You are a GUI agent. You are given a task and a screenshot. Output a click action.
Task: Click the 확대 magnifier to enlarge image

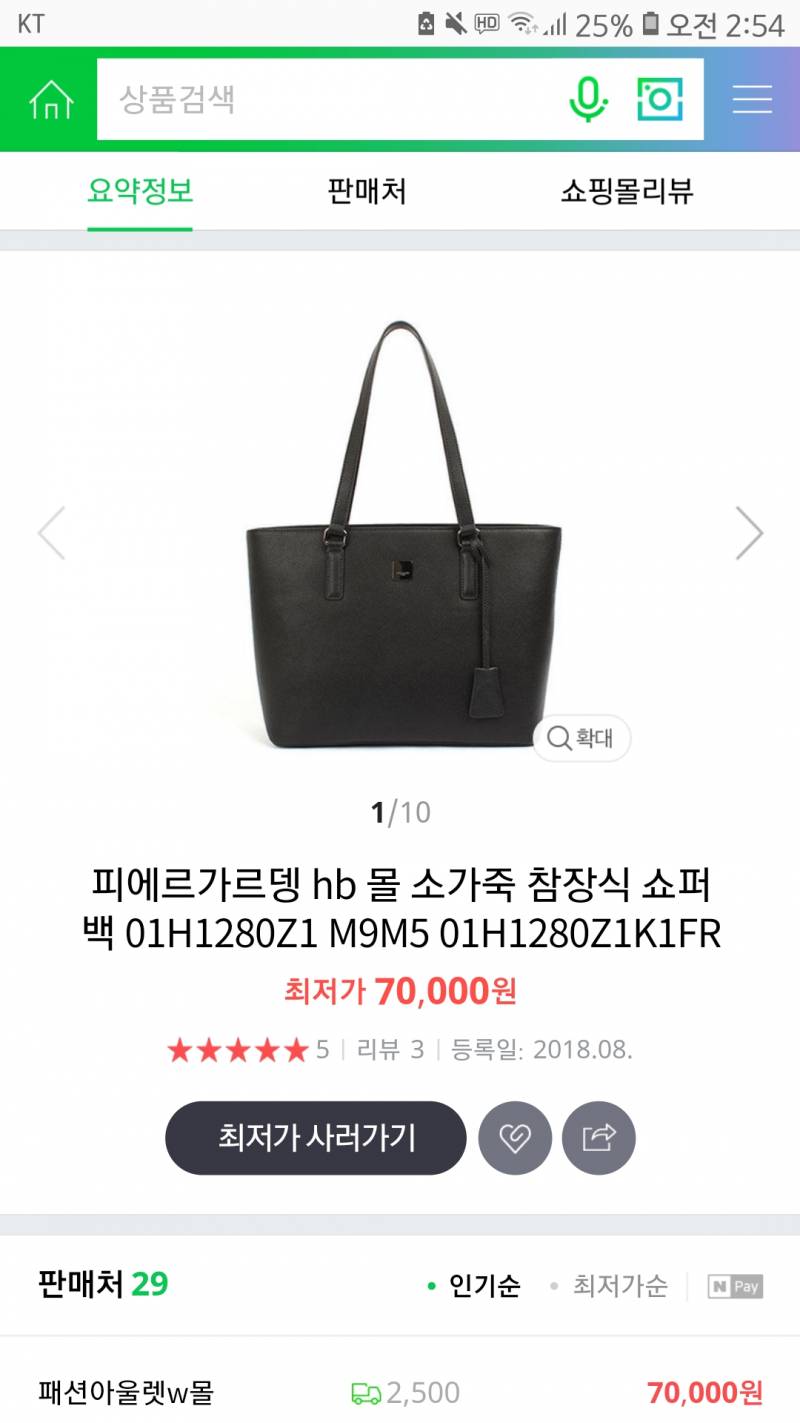click(x=580, y=738)
